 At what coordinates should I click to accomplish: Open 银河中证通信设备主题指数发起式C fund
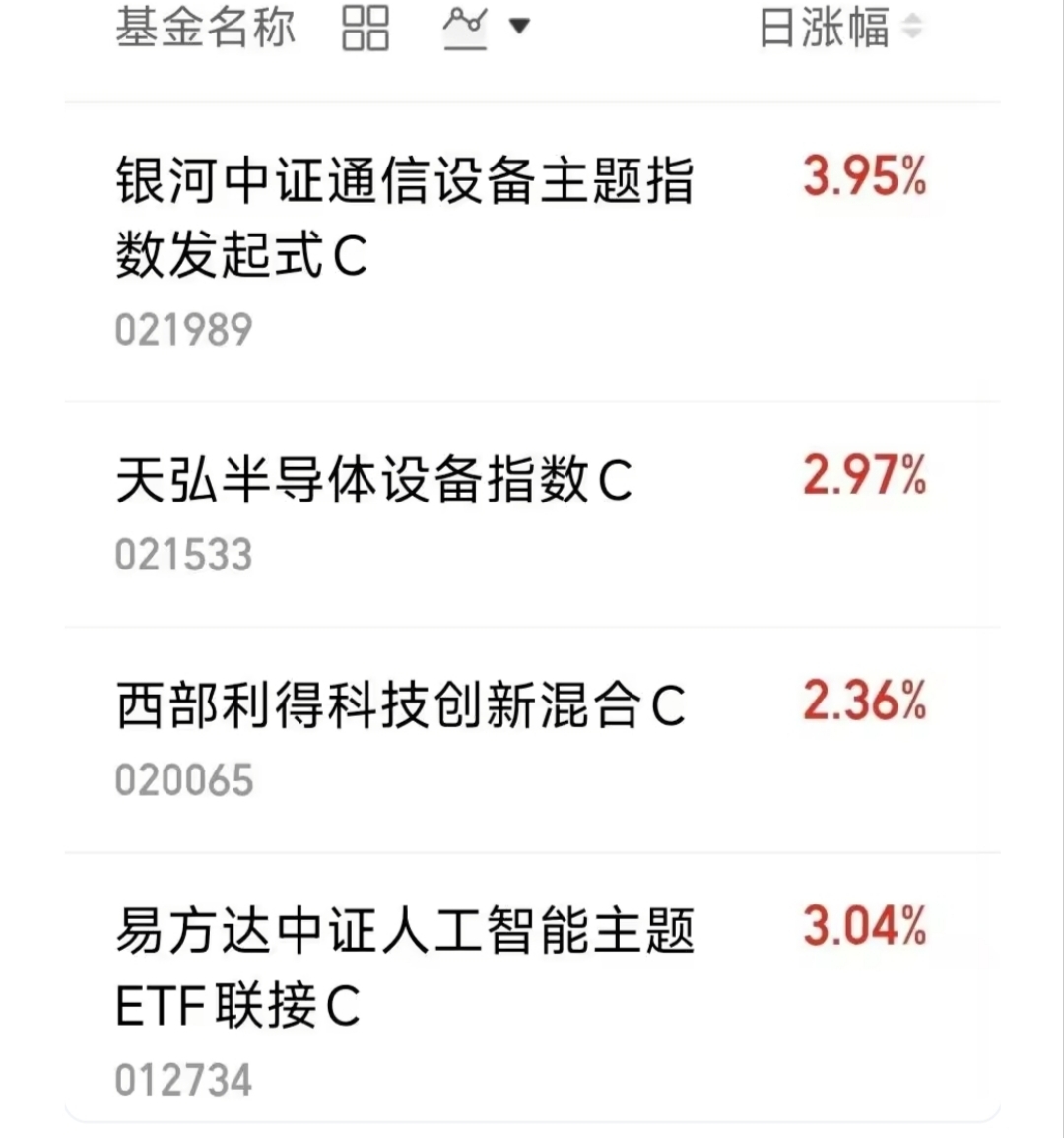coord(532,252)
